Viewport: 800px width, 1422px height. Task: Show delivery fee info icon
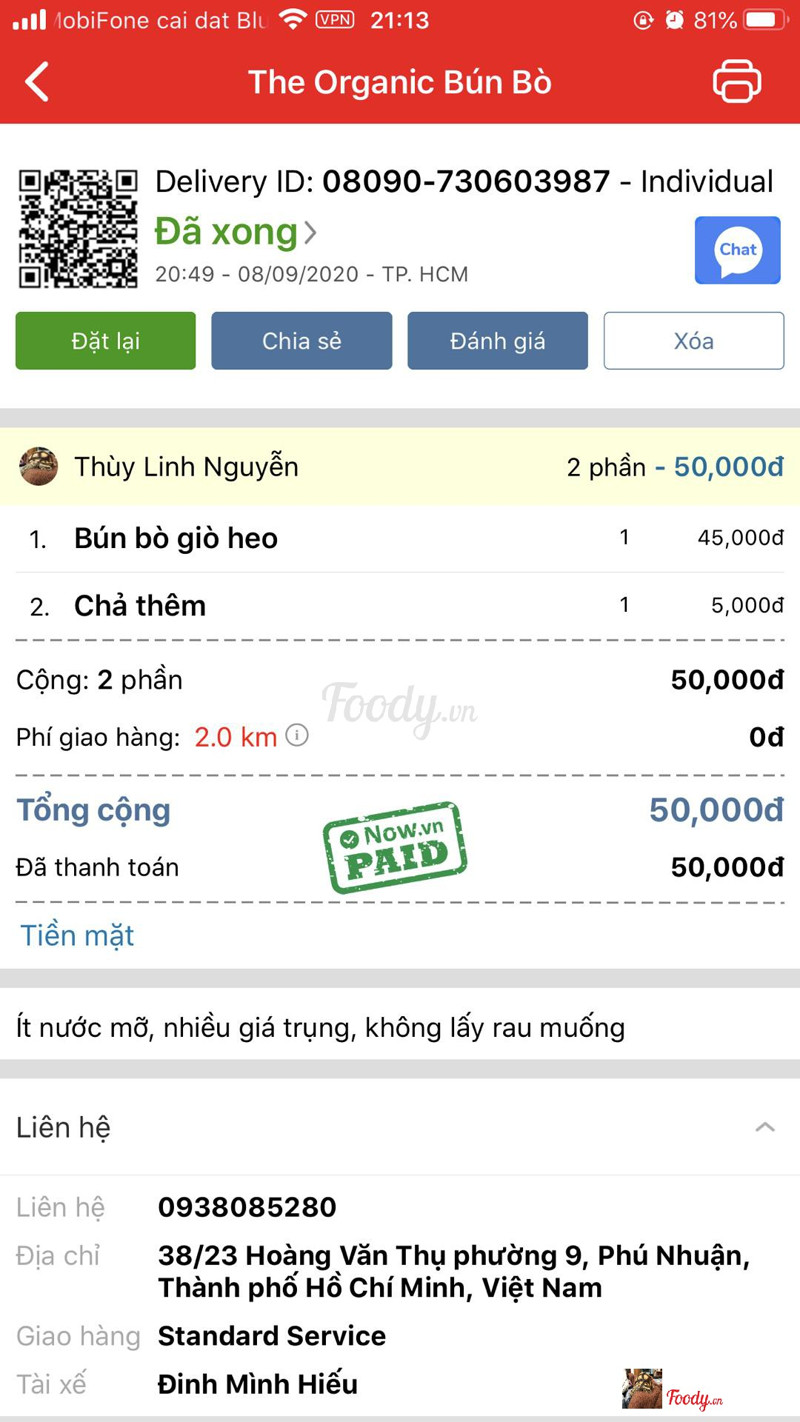point(297,736)
